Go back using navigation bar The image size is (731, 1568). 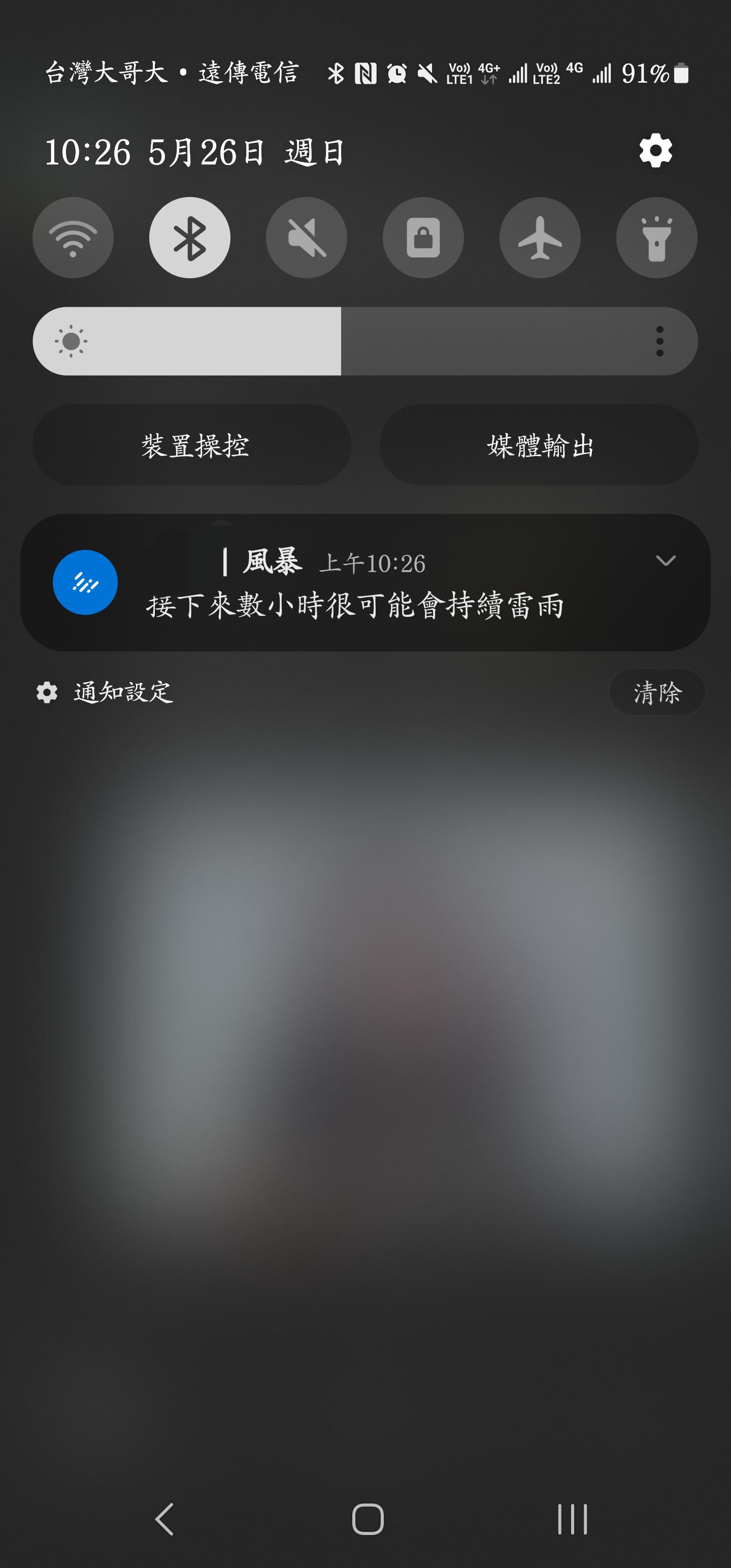coord(164,1519)
